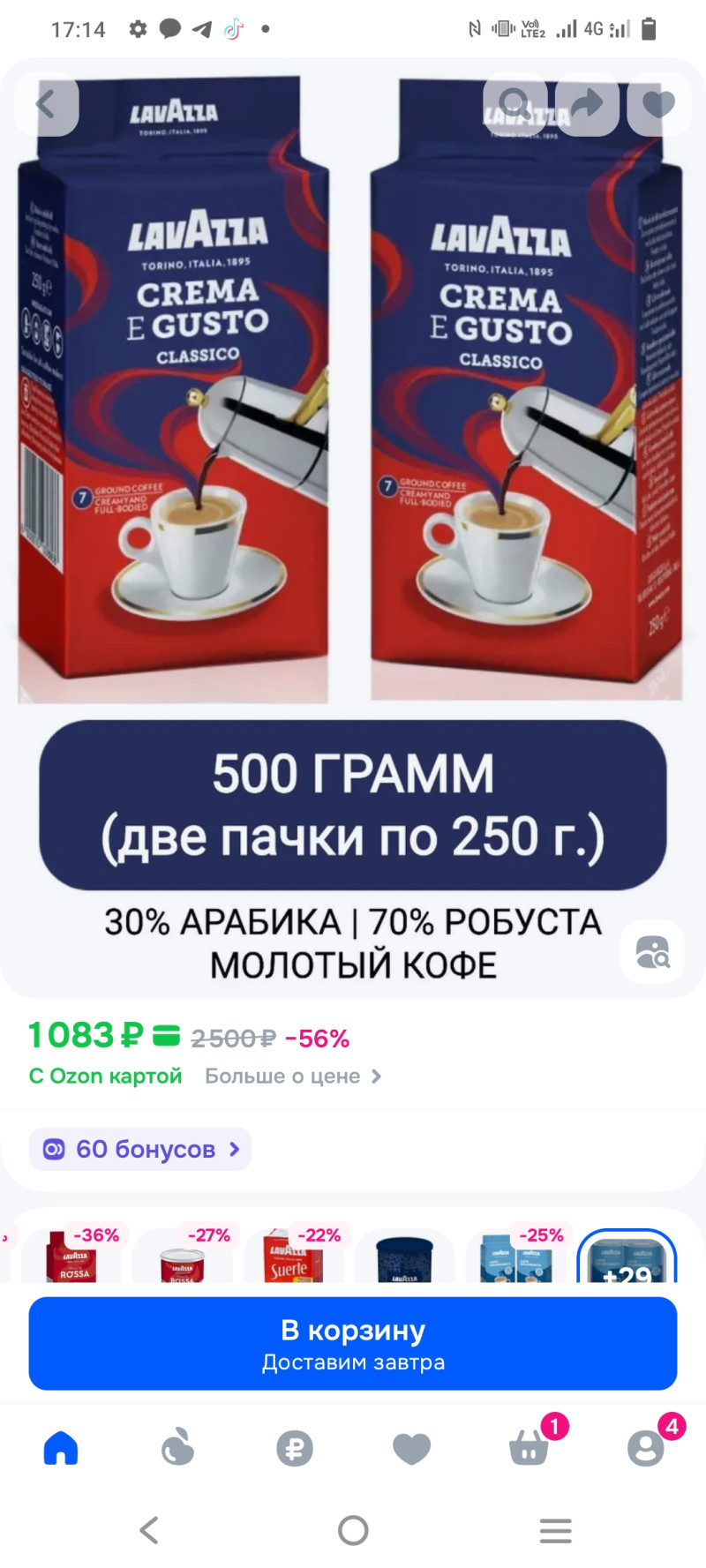Select the dark blue tin variant
The image size is (706, 1568).
(x=404, y=1257)
